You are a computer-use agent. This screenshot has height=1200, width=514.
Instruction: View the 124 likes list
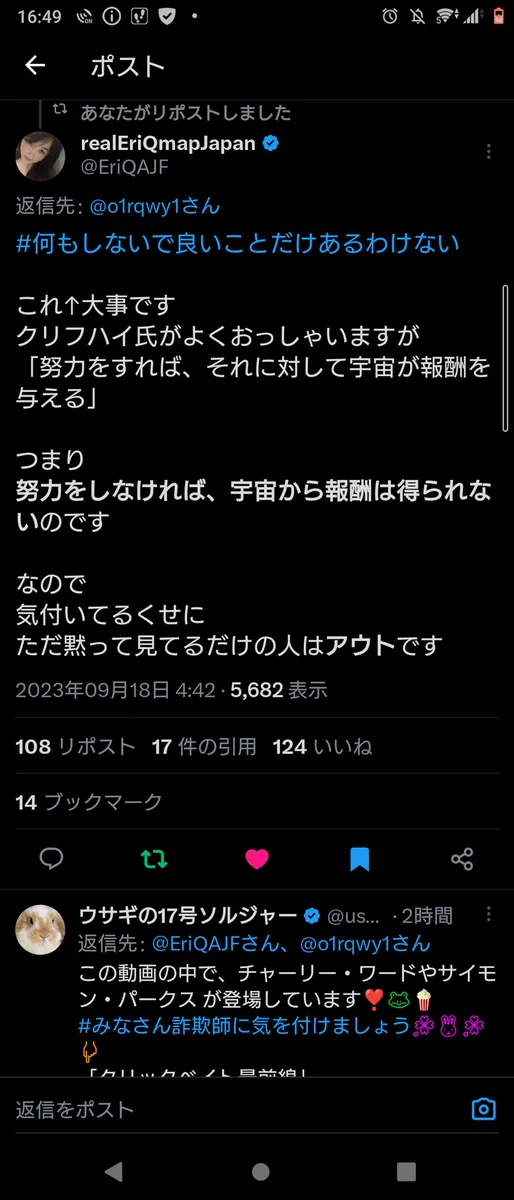pos(322,746)
